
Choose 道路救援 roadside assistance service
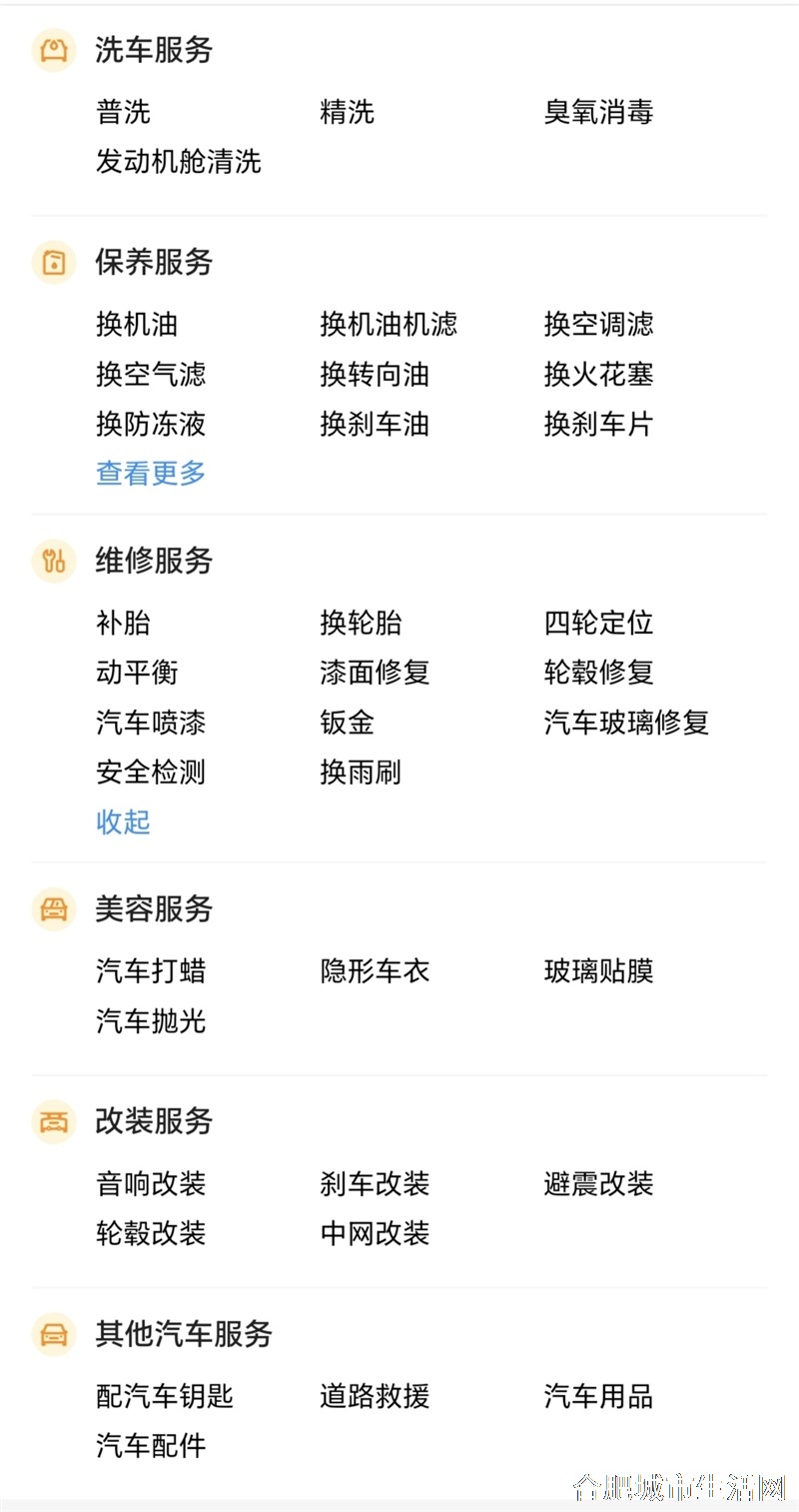coord(374,1397)
